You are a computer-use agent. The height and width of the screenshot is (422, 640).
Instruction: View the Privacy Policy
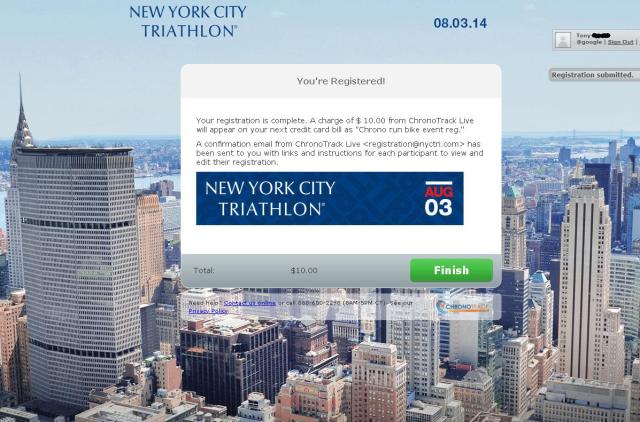point(208,311)
